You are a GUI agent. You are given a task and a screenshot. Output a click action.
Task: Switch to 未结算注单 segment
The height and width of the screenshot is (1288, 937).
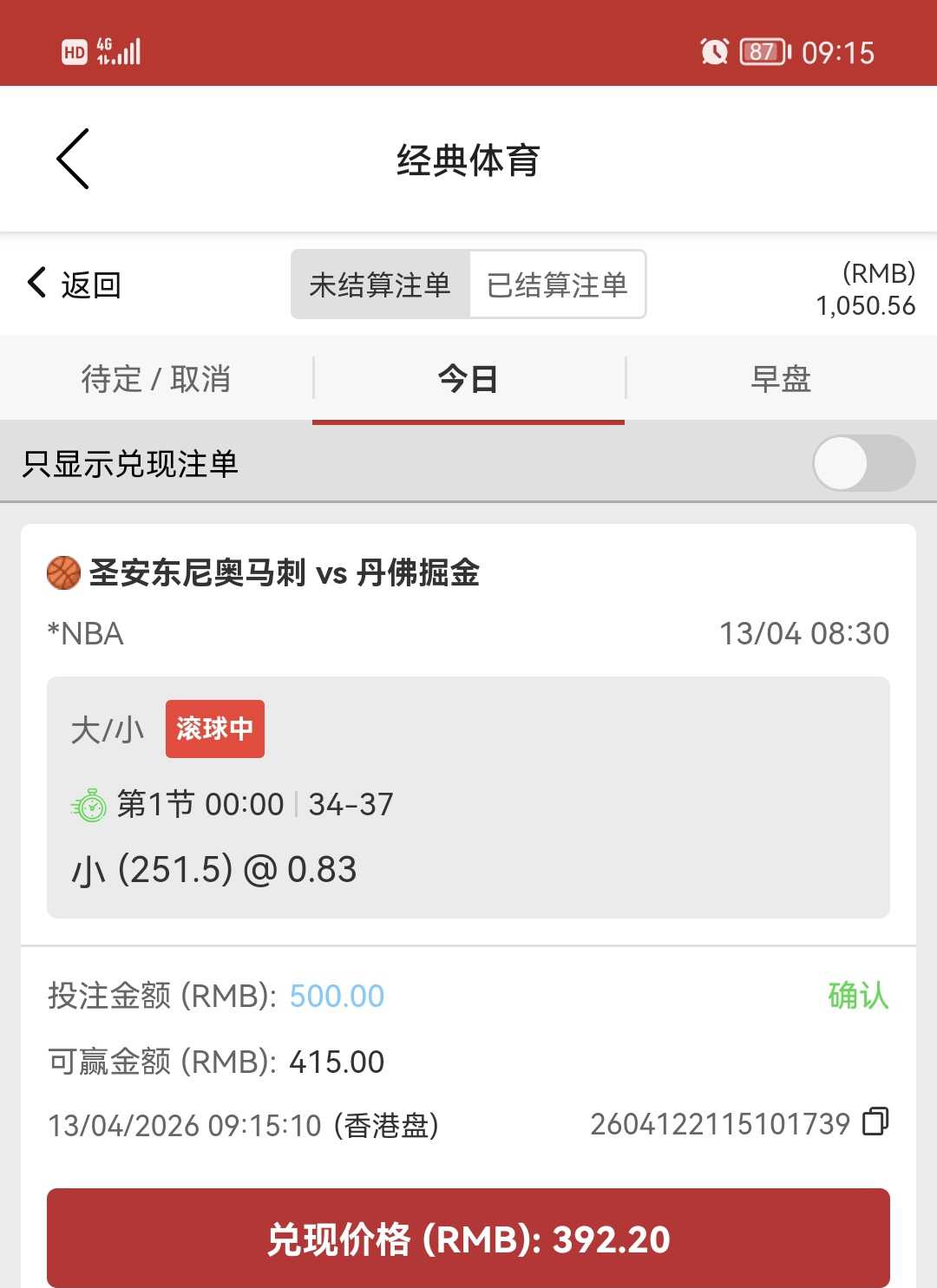(380, 284)
